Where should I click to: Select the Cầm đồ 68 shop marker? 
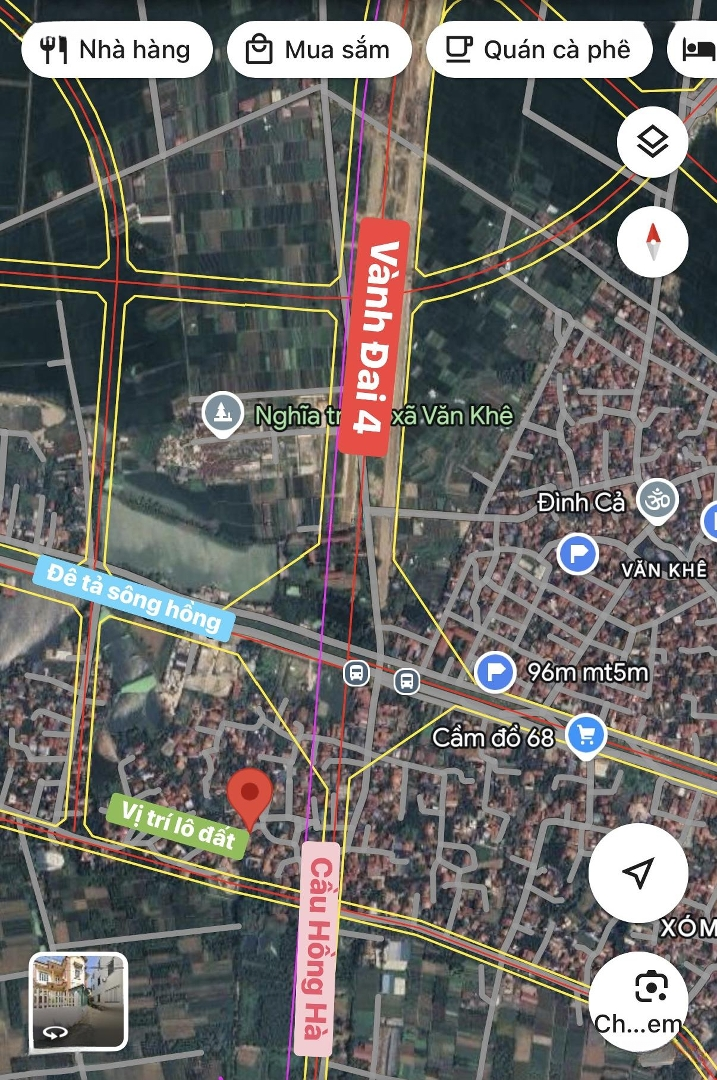(x=585, y=737)
